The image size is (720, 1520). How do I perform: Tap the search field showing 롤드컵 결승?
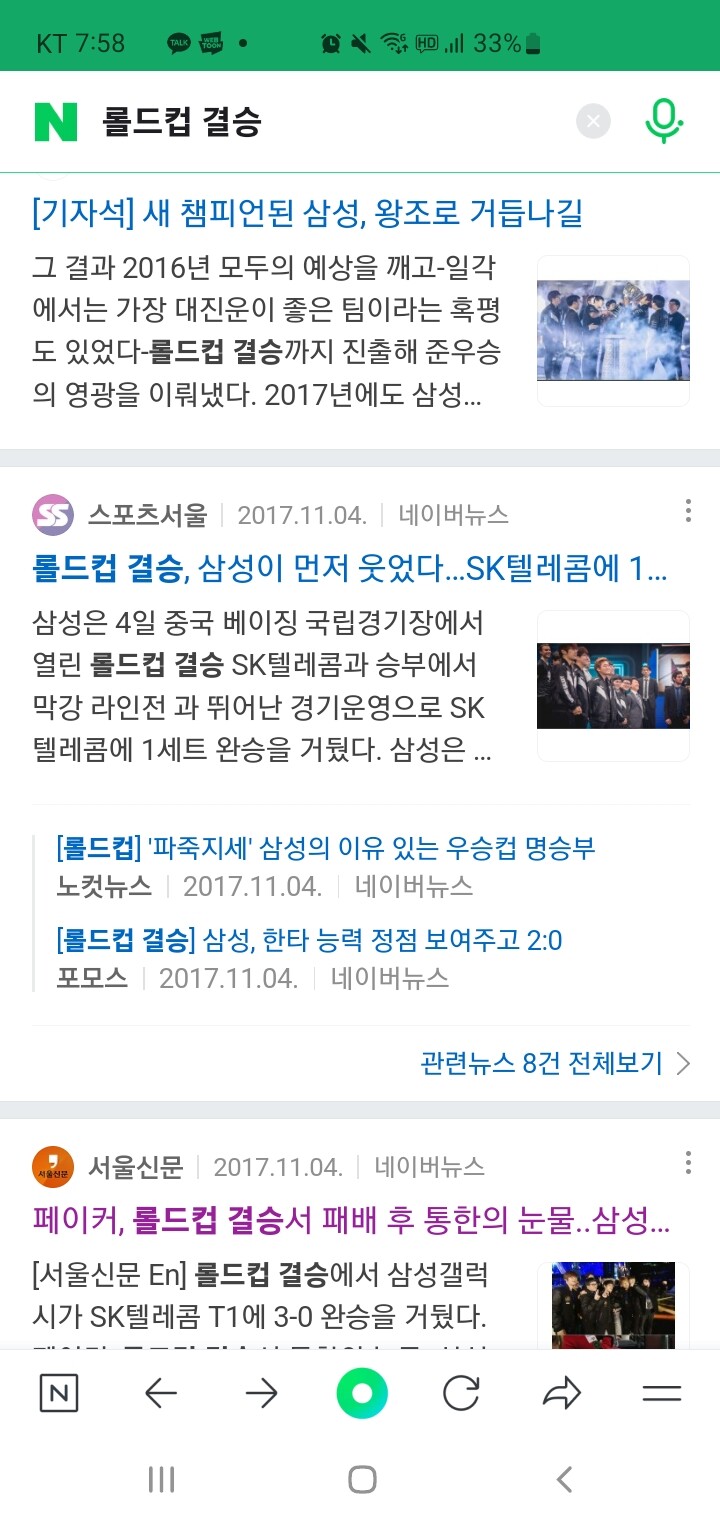(x=330, y=122)
